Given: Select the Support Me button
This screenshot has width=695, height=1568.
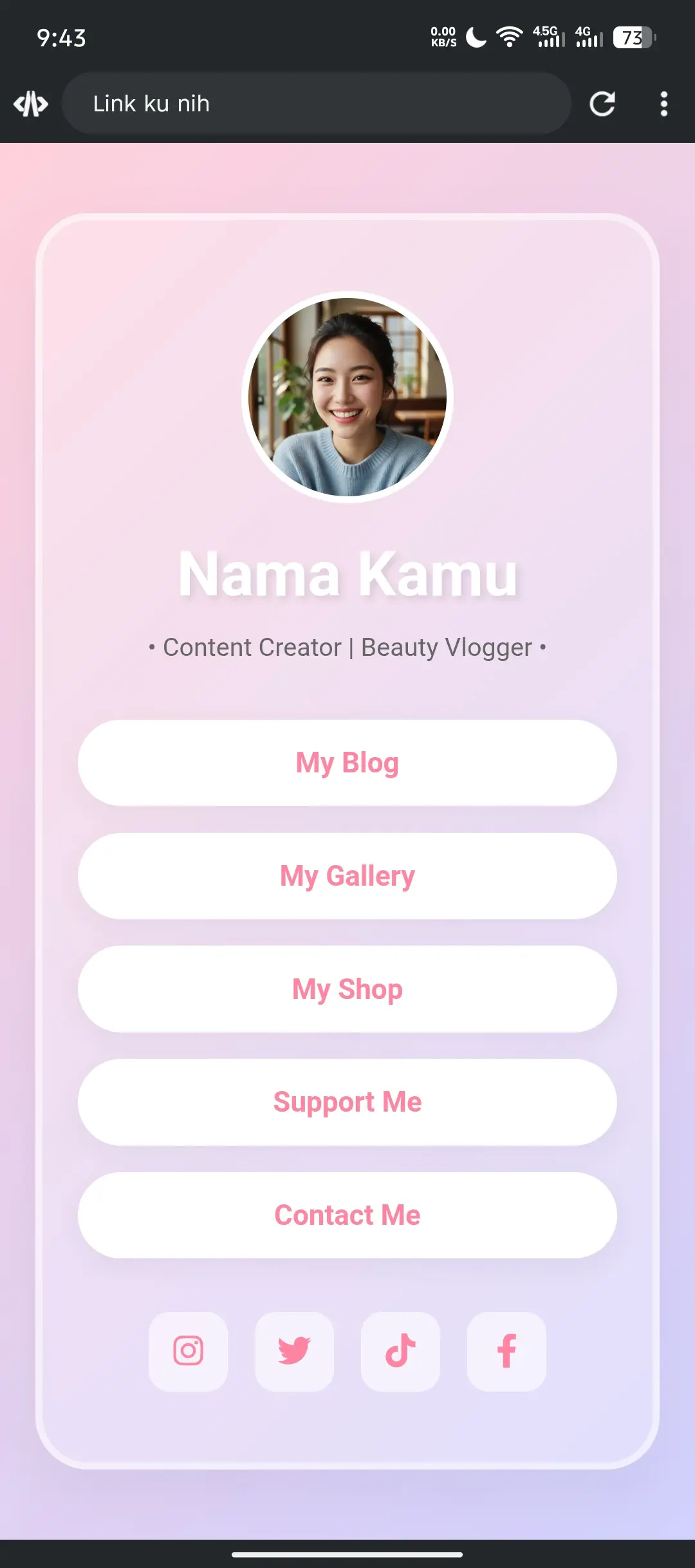Looking at the screenshot, I should tap(347, 1102).
